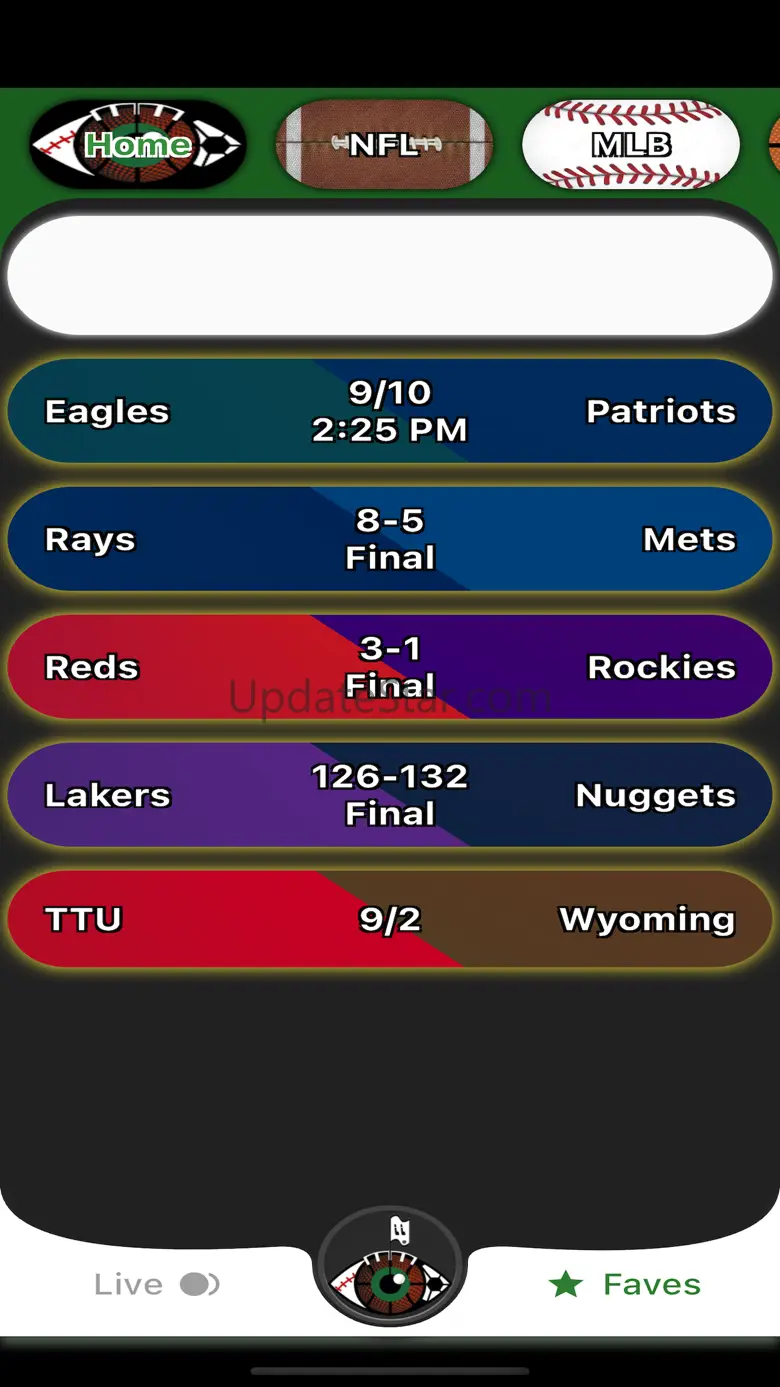Switch to the NFL tab
Viewport: 780px width, 1387px height.
385,145
